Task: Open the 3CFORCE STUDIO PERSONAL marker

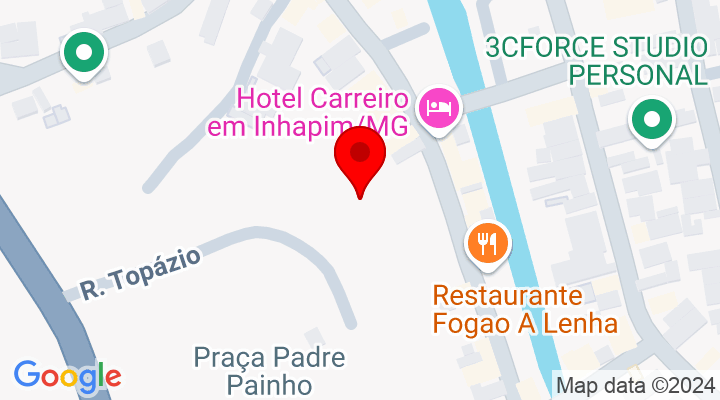Action: tap(652, 122)
